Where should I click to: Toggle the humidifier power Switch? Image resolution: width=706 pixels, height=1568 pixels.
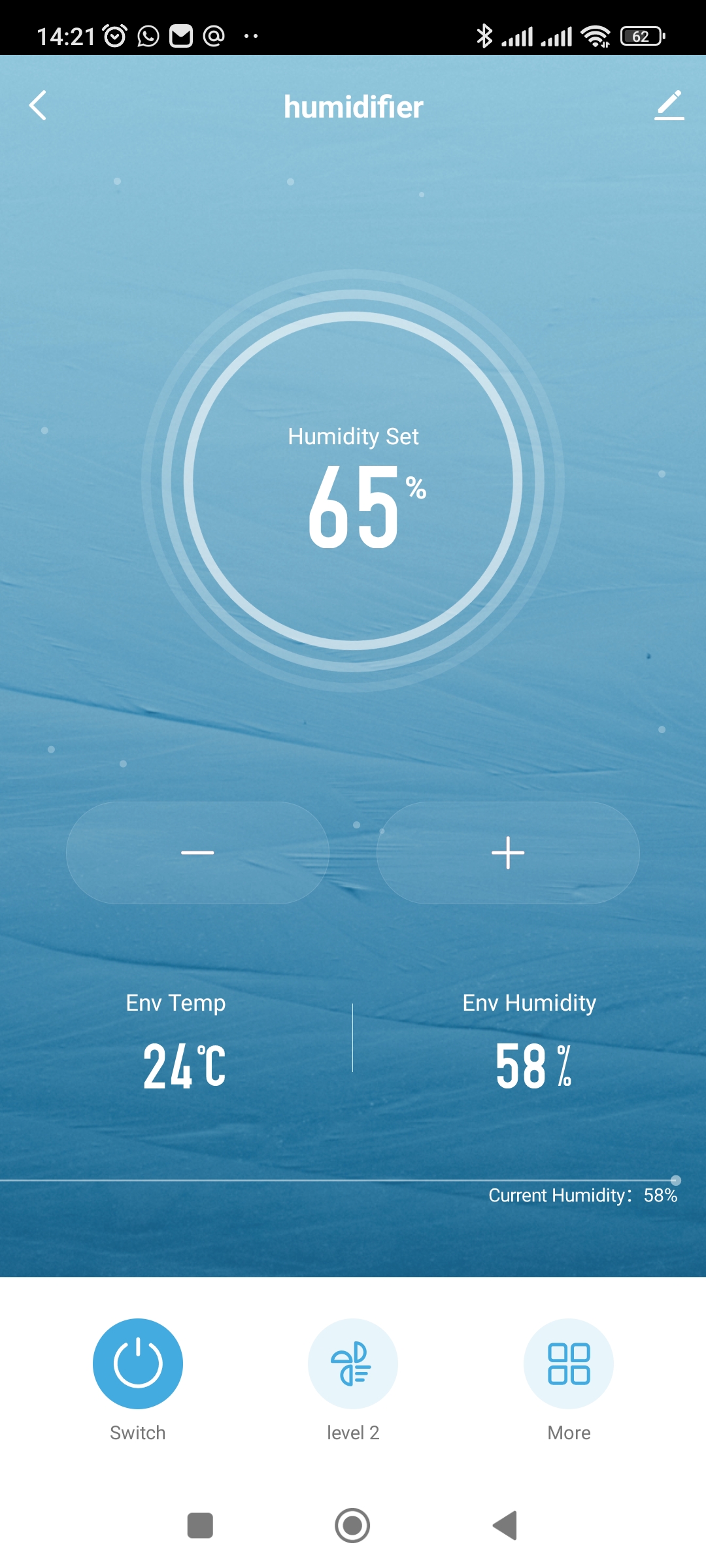(x=138, y=1364)
